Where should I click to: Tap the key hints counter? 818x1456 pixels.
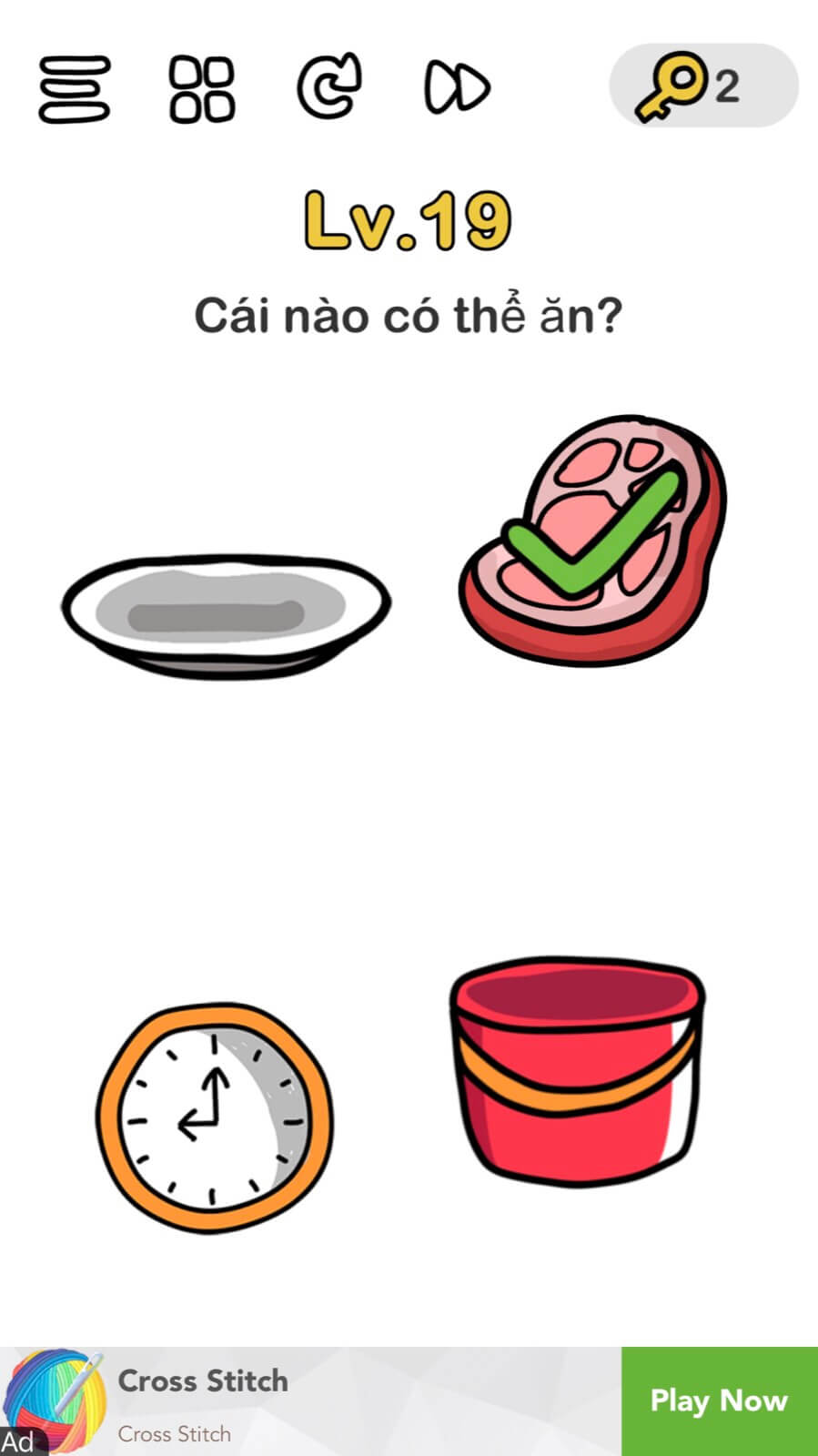point(702,86)
